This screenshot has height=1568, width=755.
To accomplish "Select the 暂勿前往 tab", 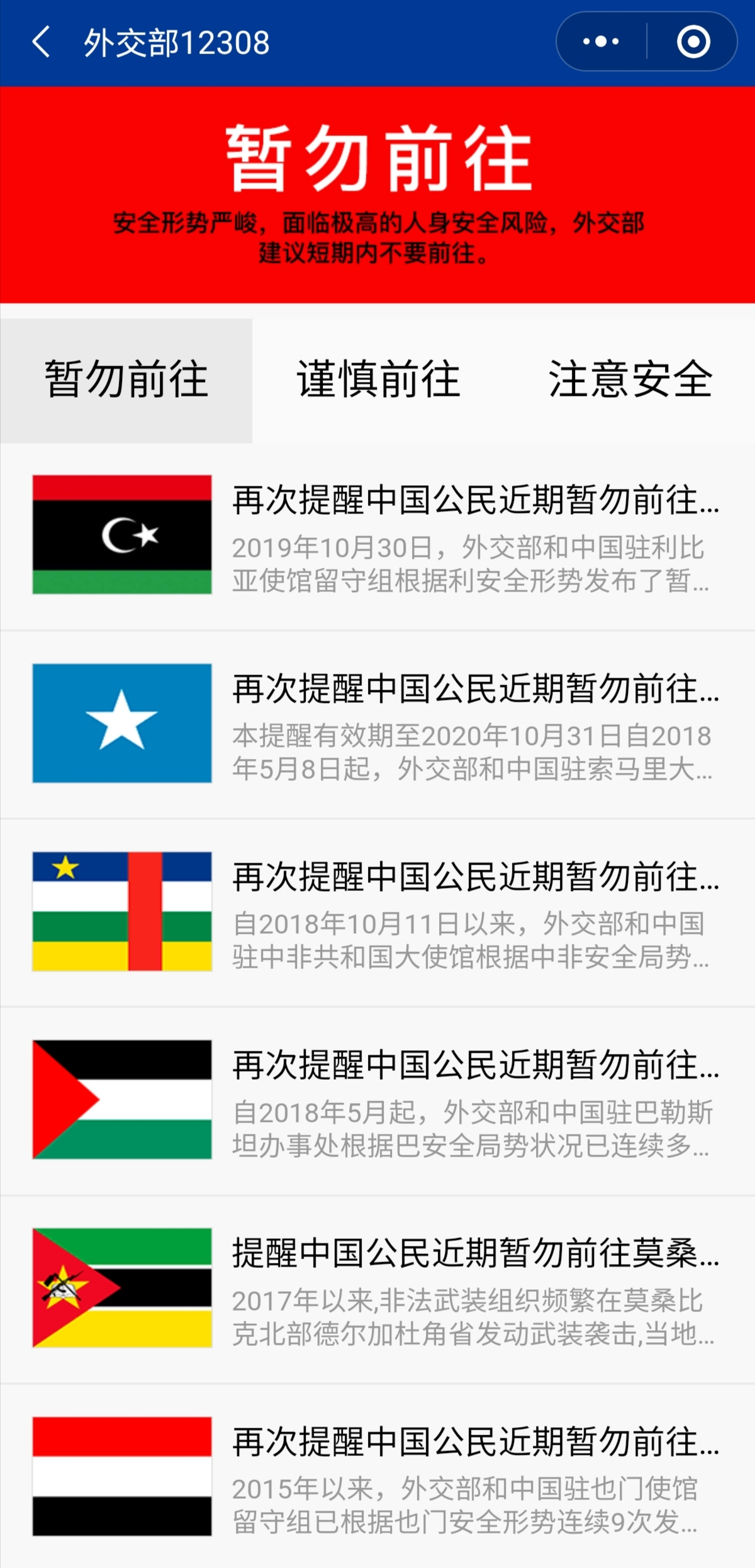I will click(126, 380).
